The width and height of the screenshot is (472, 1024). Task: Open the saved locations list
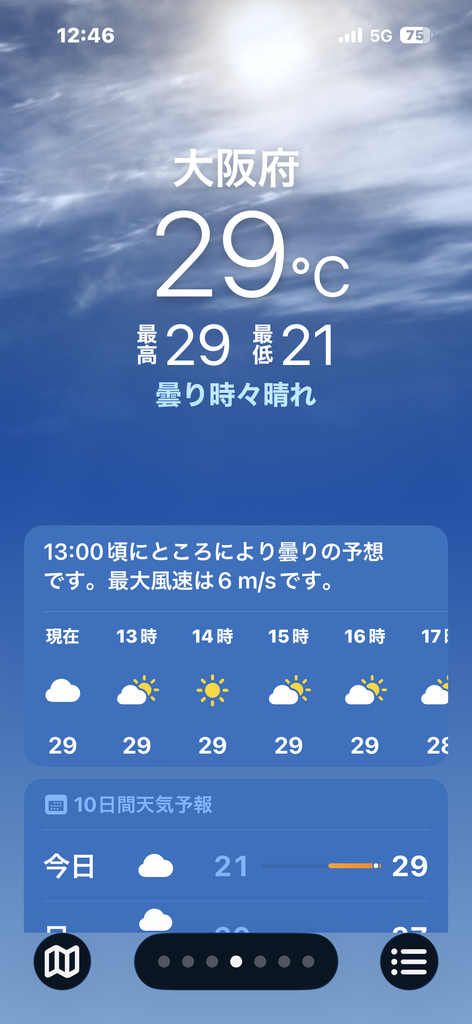pos(409,961)
